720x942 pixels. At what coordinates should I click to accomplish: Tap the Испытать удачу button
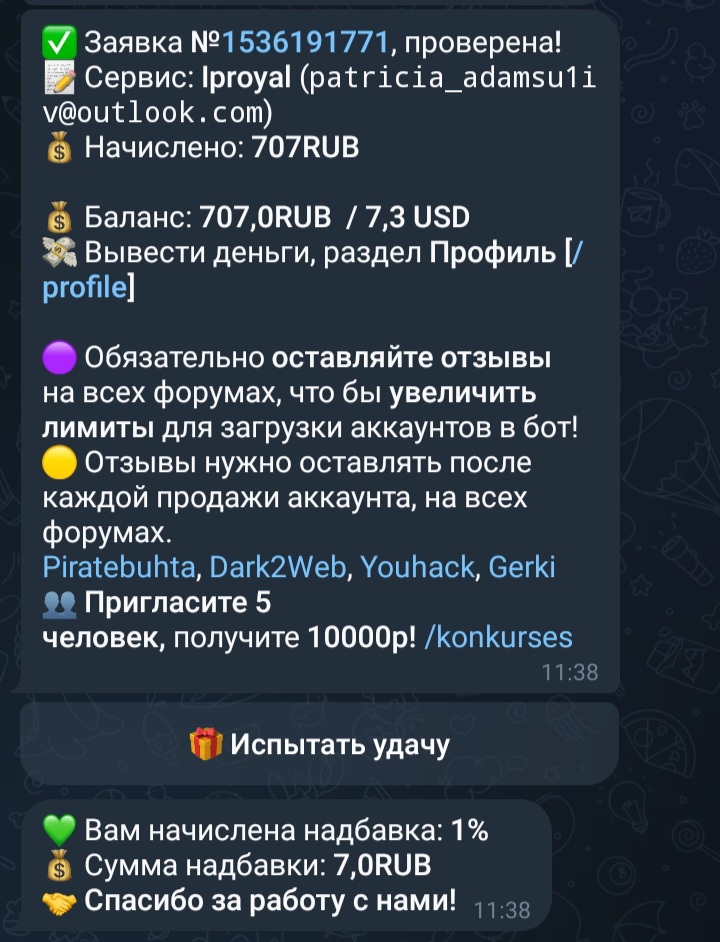(320, 744)
